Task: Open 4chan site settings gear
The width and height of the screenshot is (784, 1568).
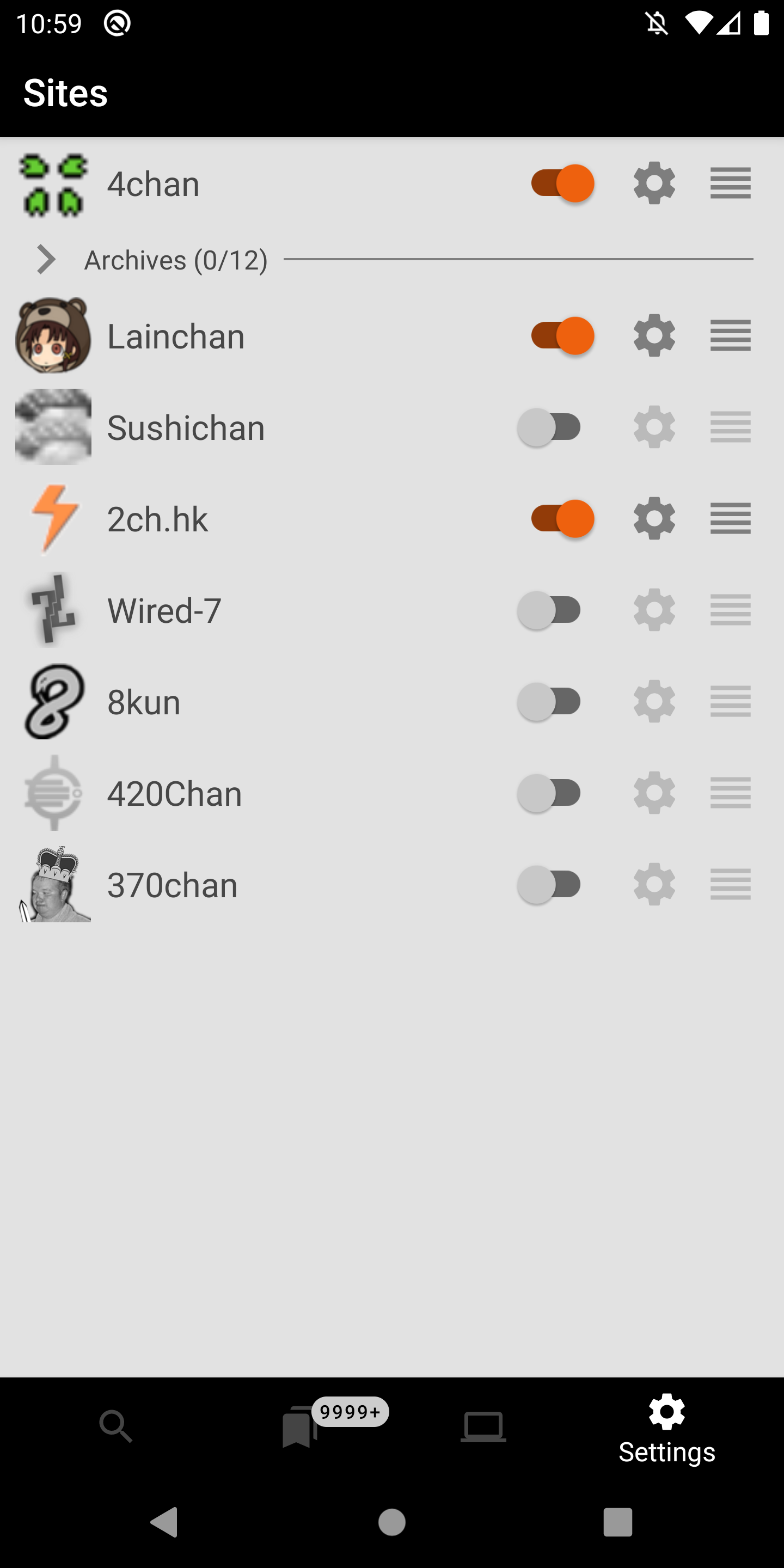Action: pos(654,183)
